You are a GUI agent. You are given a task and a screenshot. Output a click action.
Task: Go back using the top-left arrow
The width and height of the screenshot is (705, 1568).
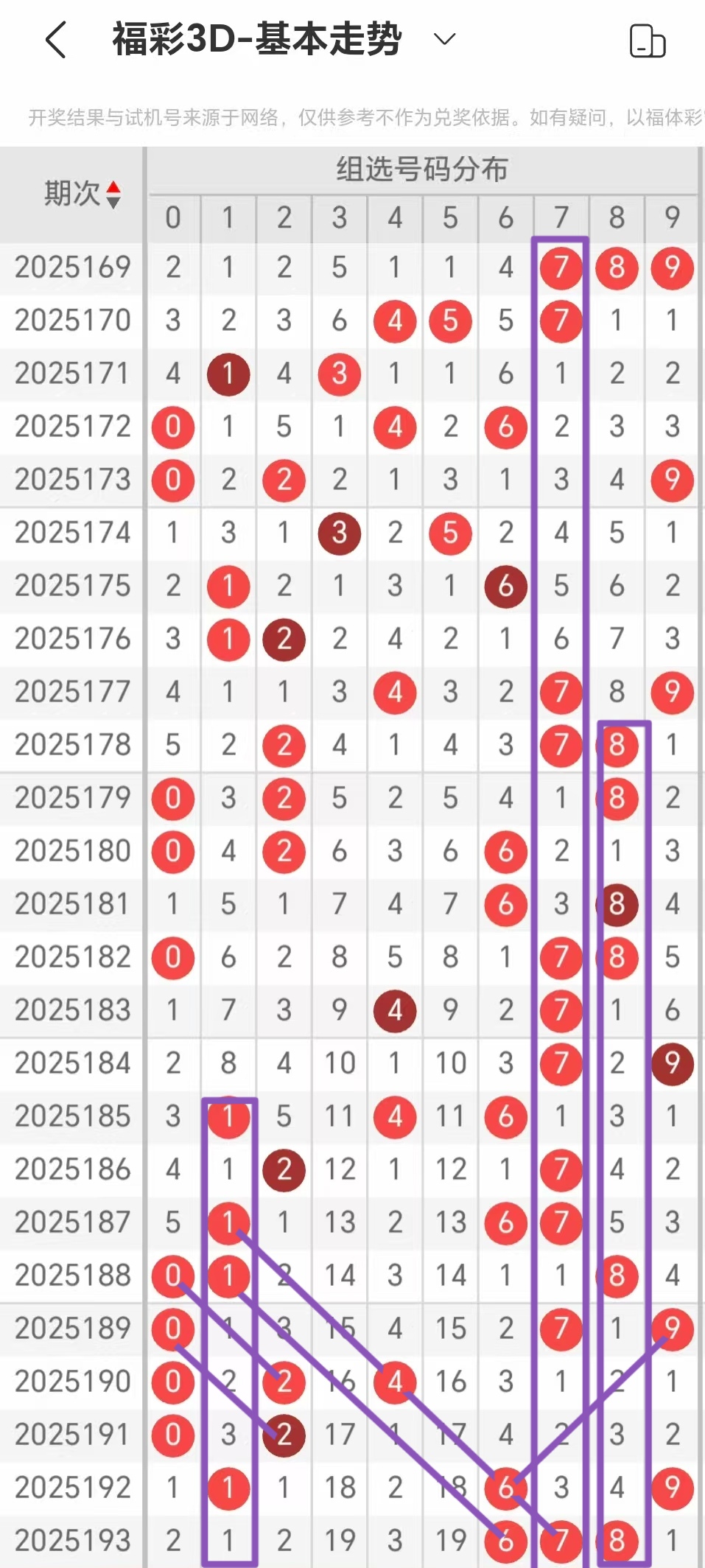56,40
